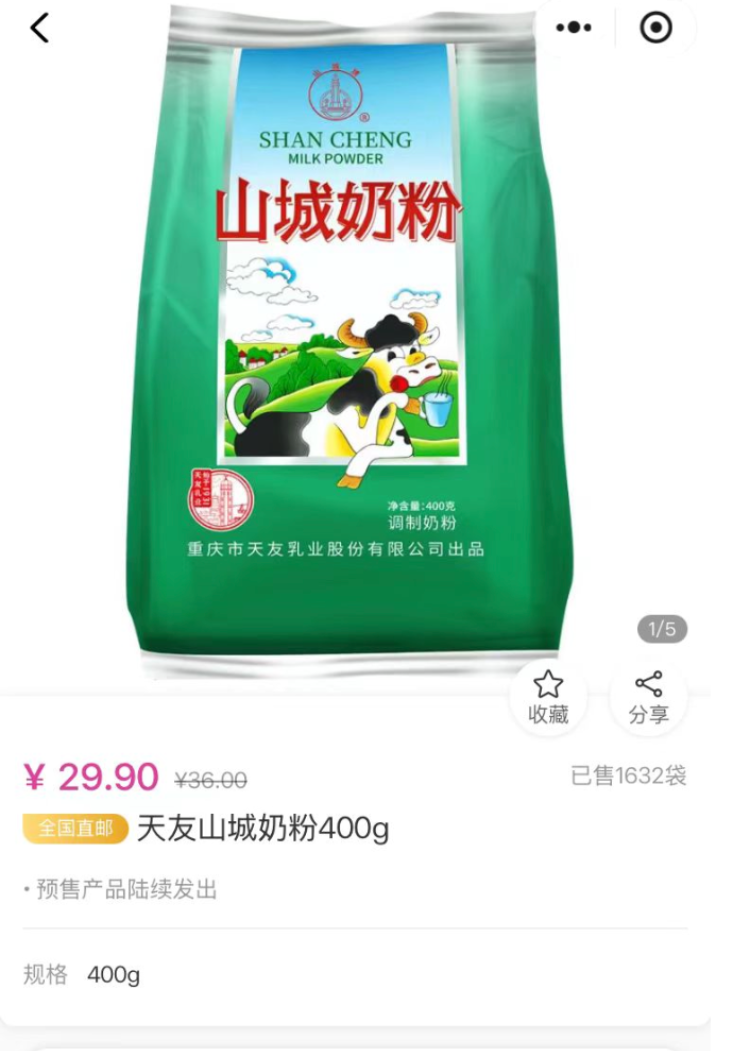
Task: Open the three-dot mini program menu
Action: click(x=573, y=28)
